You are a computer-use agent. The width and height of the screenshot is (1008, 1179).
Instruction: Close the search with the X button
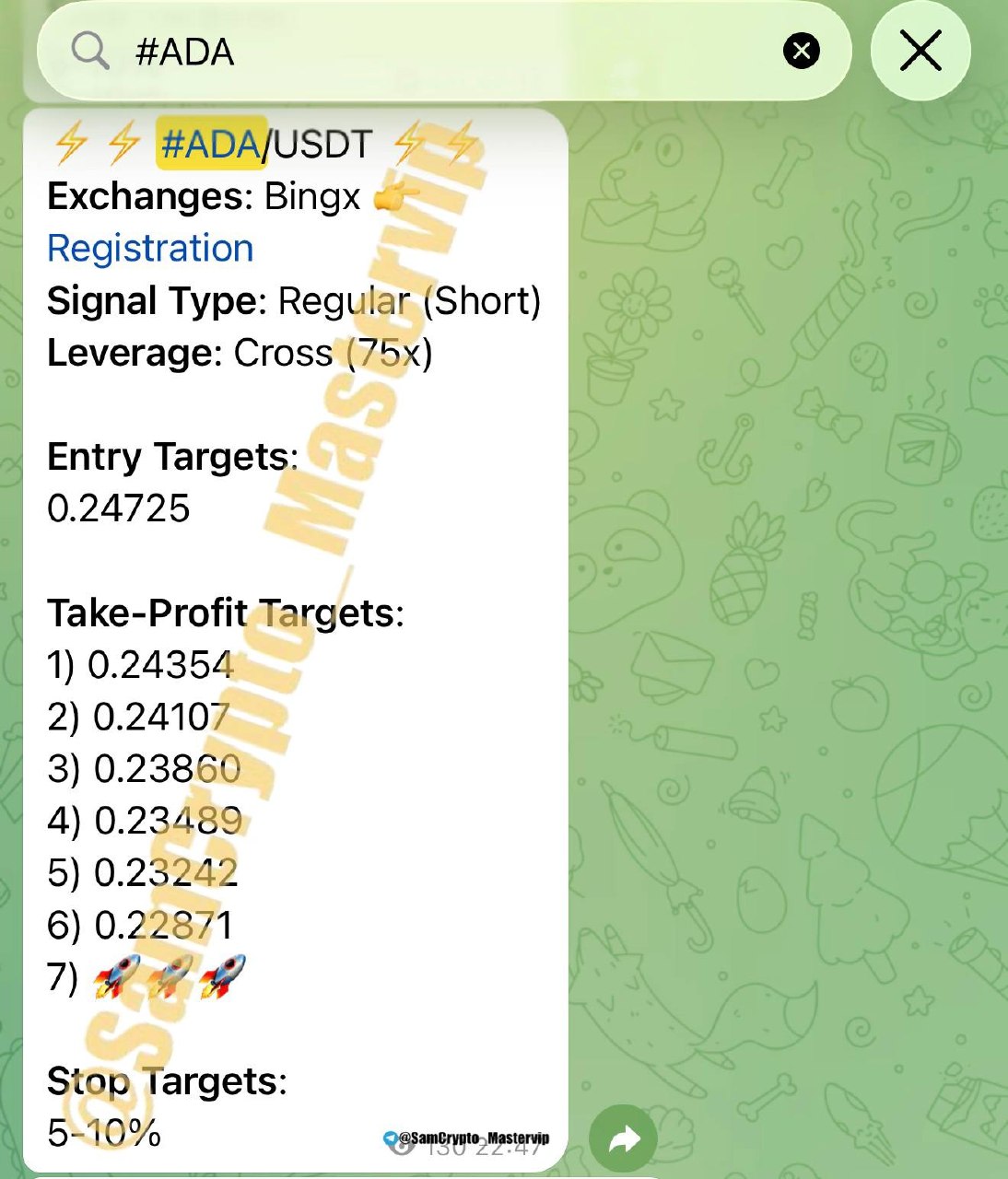[920, 51]
